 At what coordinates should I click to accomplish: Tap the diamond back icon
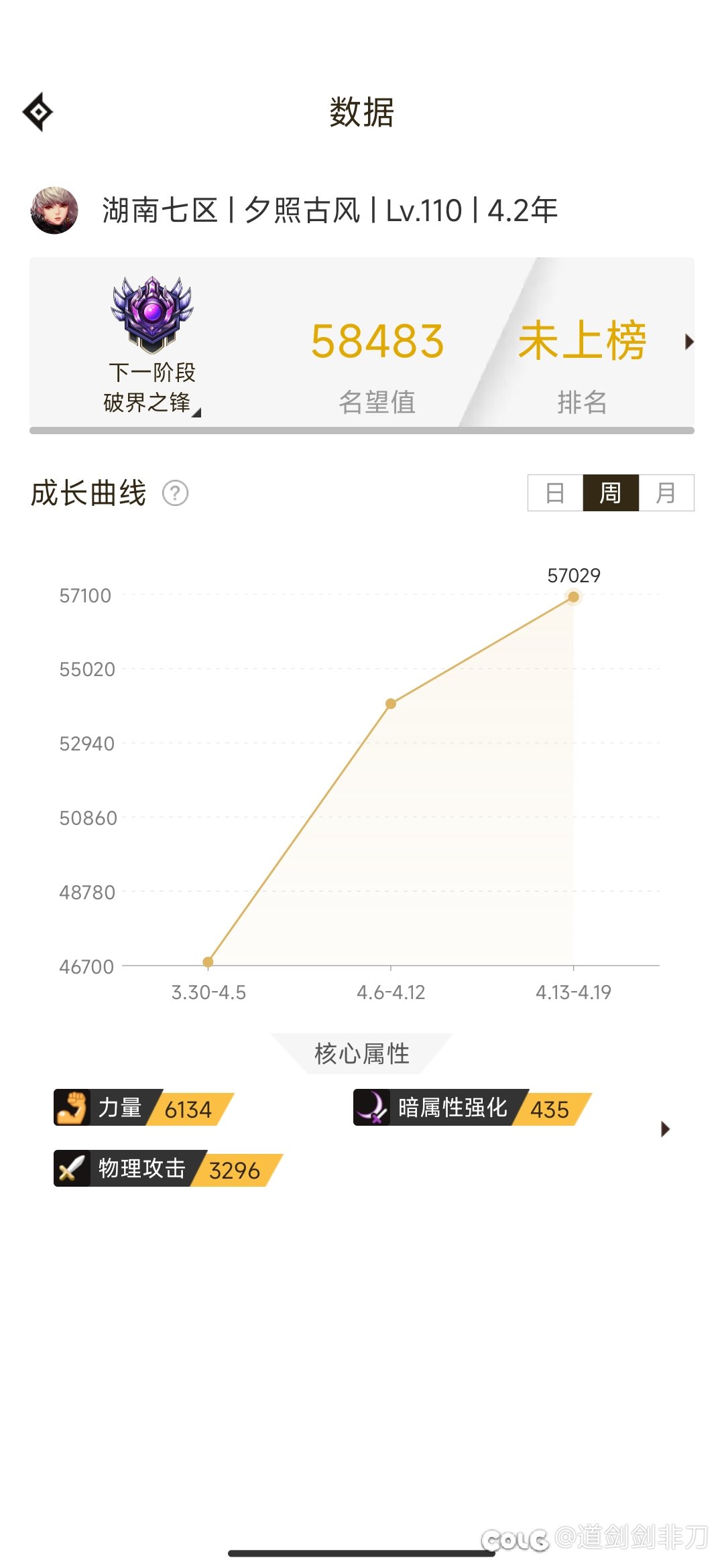pyautogui.click(x=38, y=112)
